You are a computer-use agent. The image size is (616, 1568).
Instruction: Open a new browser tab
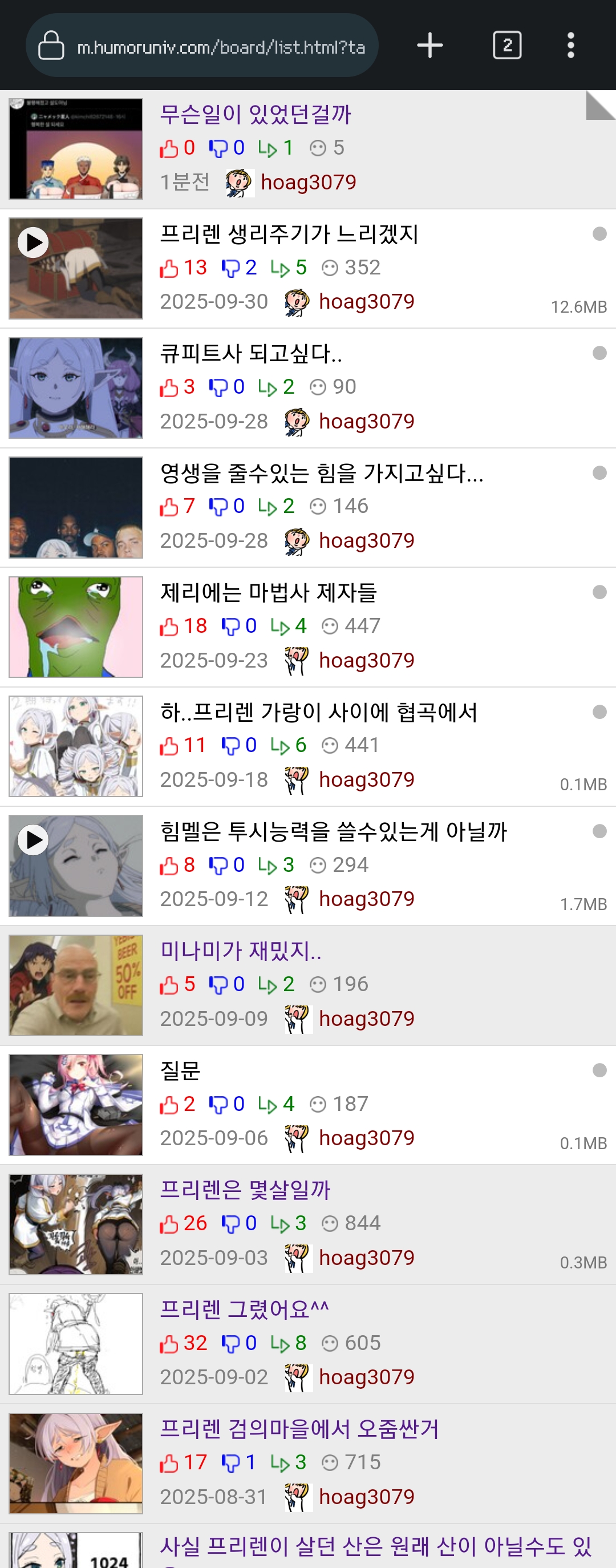click(x=429, y=46)
